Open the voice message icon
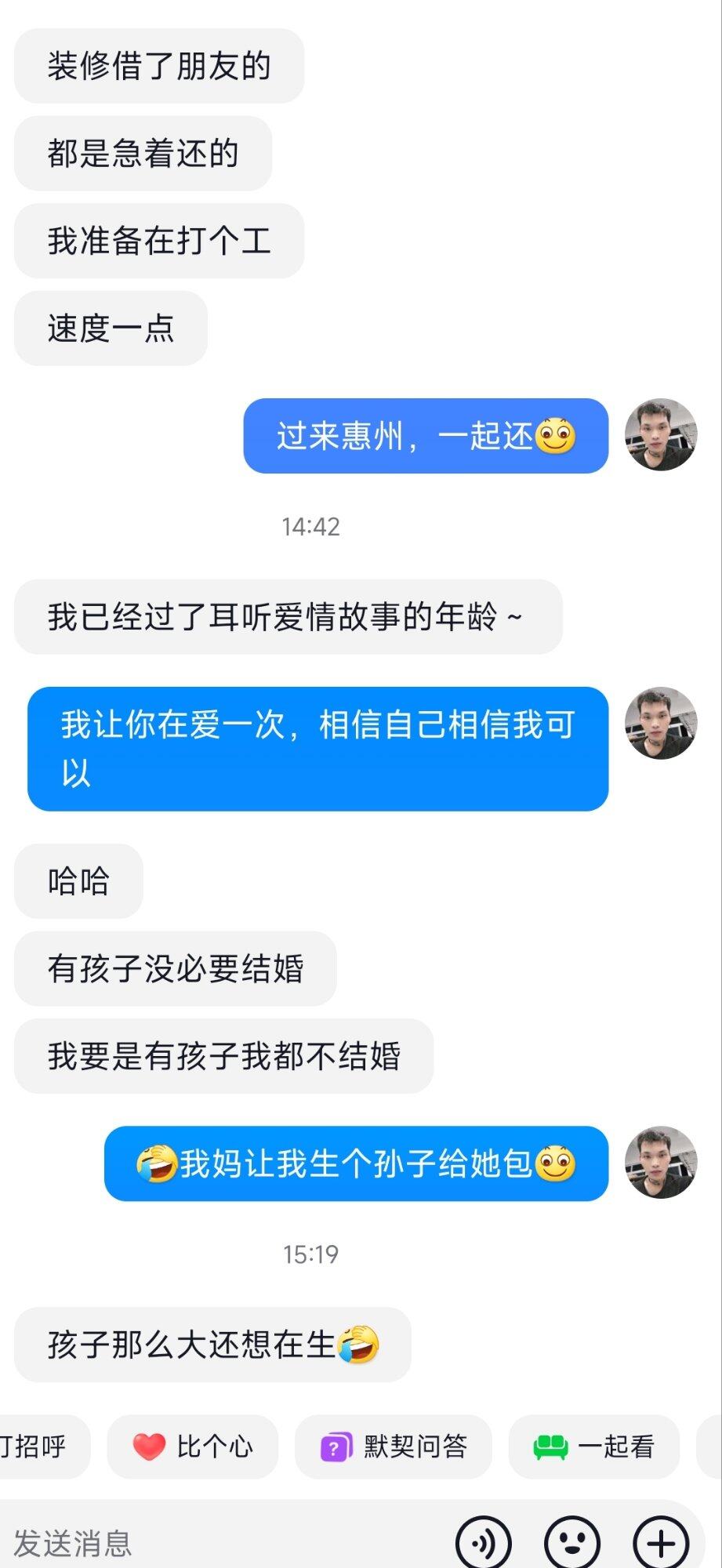The width and height of the screenshot is (722, 1568). click(x=484, y=1543)
